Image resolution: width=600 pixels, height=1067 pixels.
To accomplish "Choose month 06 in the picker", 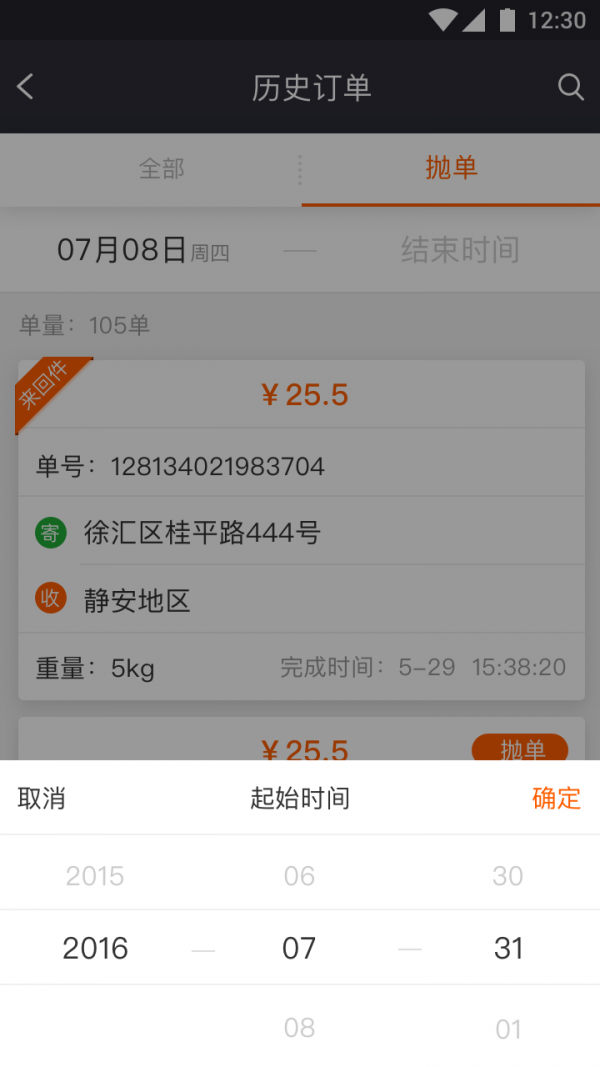I will coord(299,876).
